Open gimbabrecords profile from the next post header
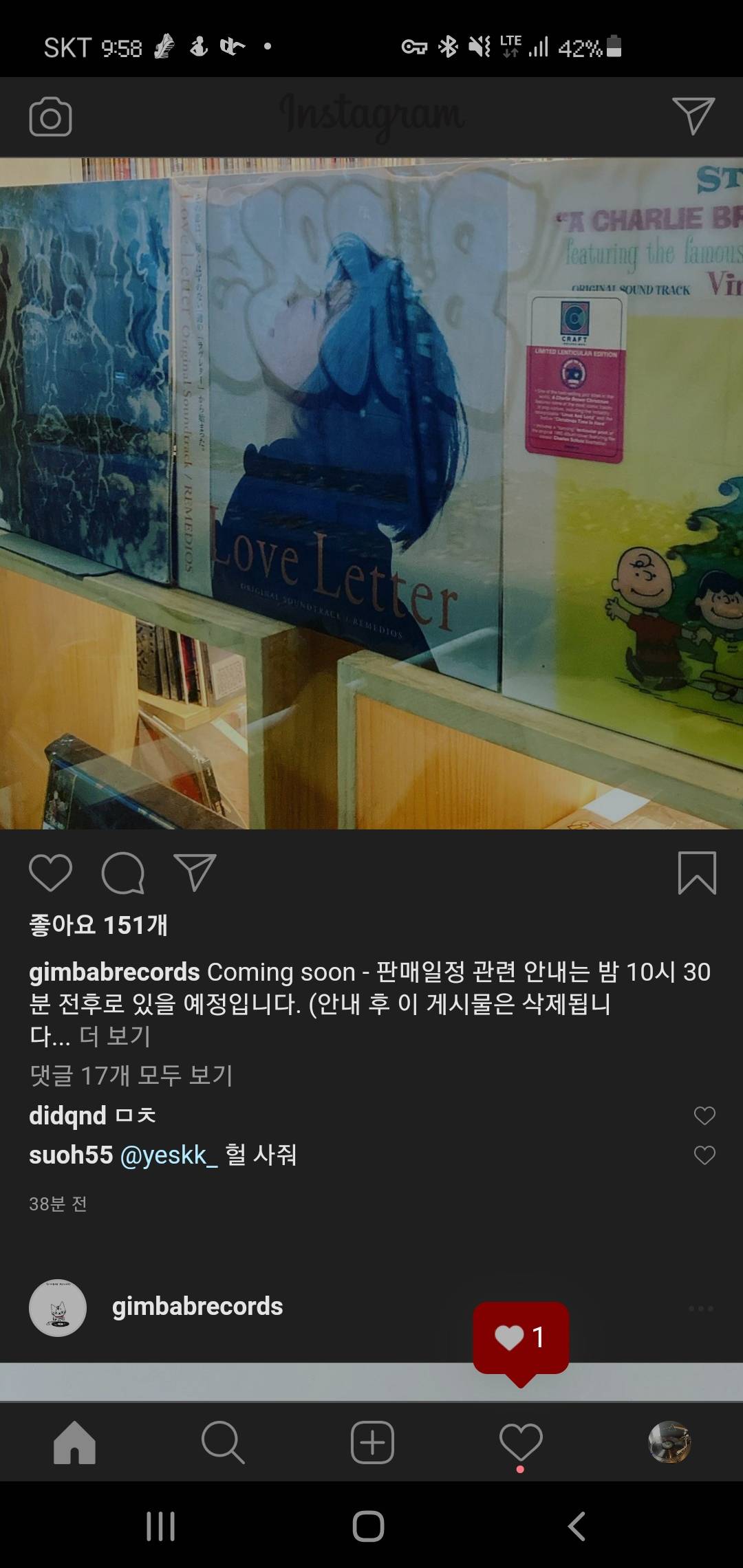743x1568 pixels. click(197, 1306)
